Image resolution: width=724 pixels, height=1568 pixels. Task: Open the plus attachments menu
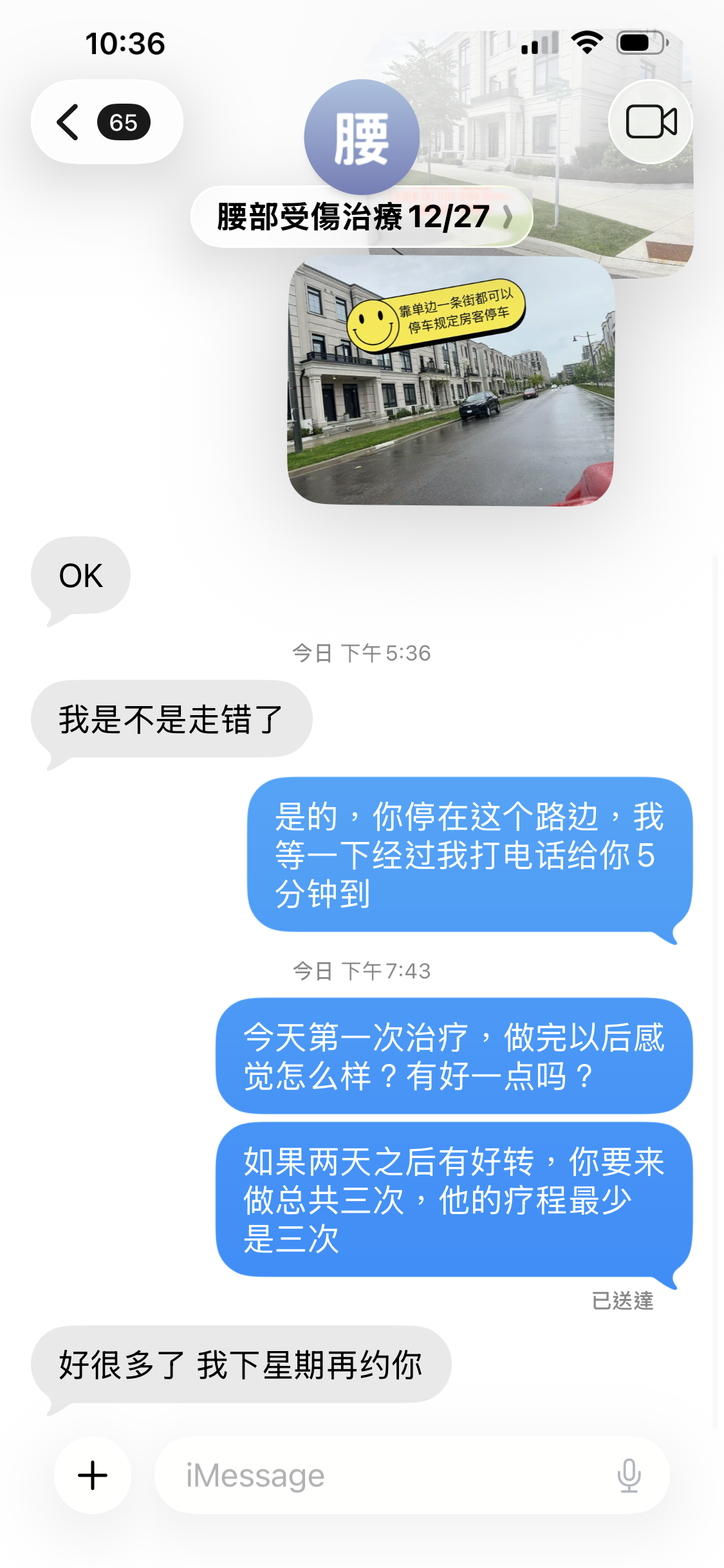(x=93, y=1475)
